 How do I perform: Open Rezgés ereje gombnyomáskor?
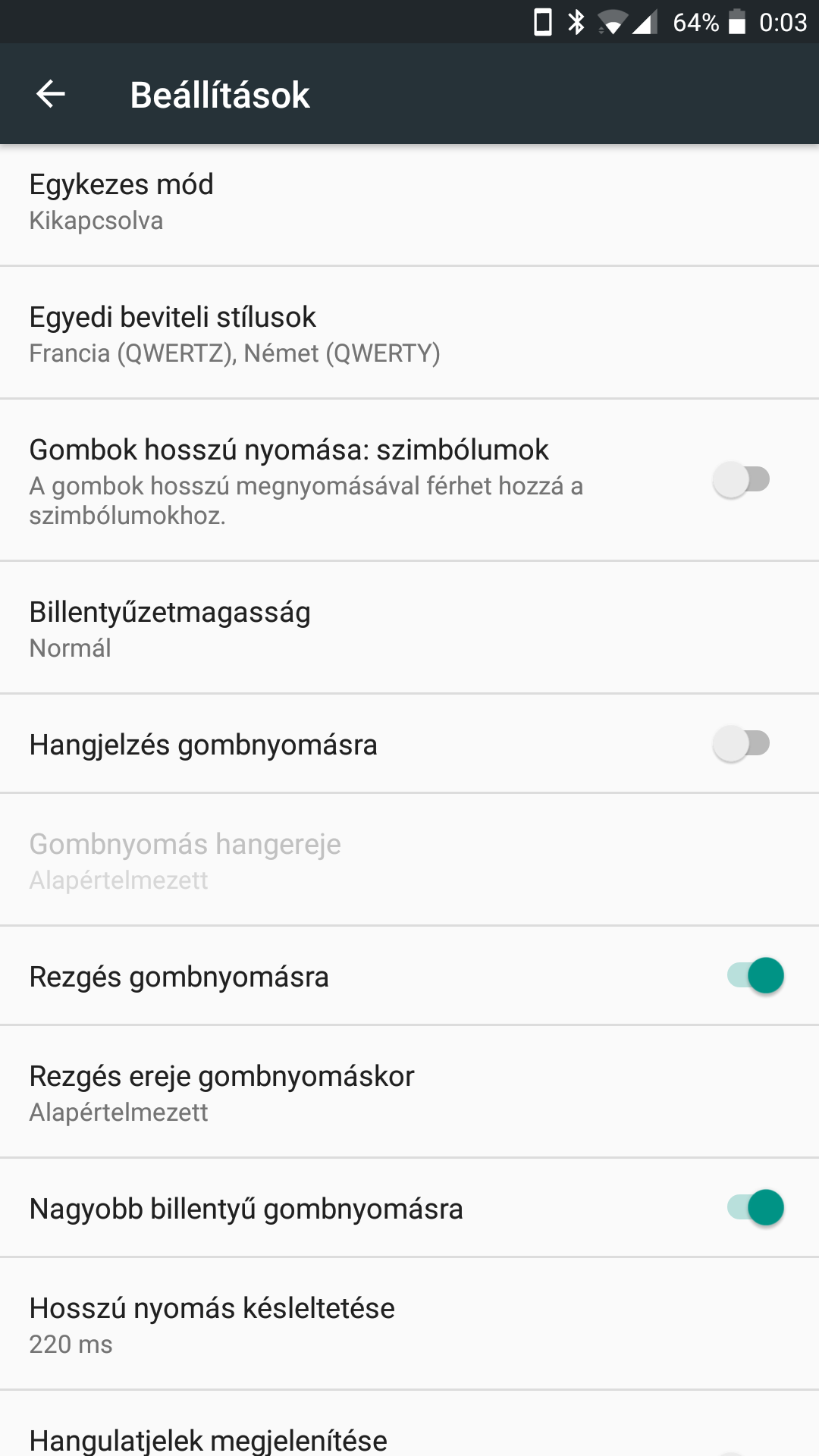point(409,1093)
